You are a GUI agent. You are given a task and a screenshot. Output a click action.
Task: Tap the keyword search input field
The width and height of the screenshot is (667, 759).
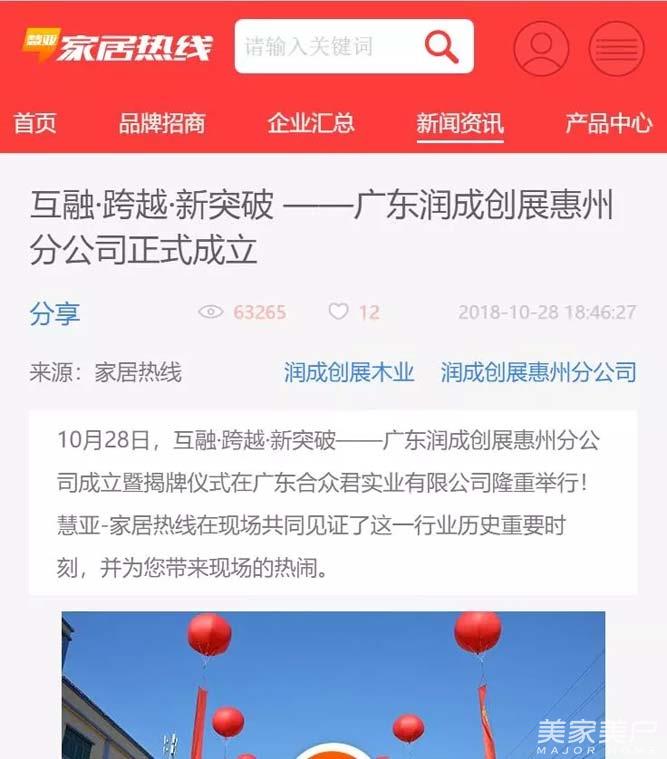click(x=325, y=47)
